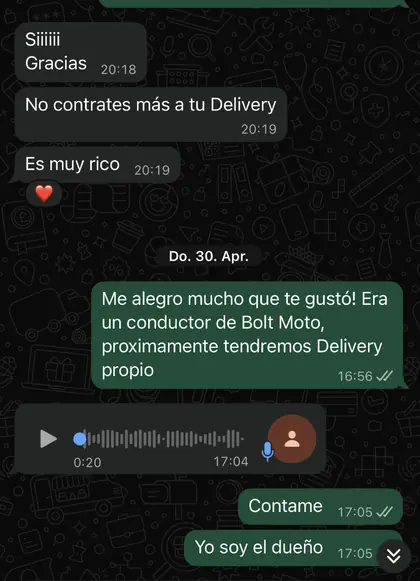This screenshot has width=420, height=581.
Task: Jump to latest messages with down arrows
Action: click(394, 557)
